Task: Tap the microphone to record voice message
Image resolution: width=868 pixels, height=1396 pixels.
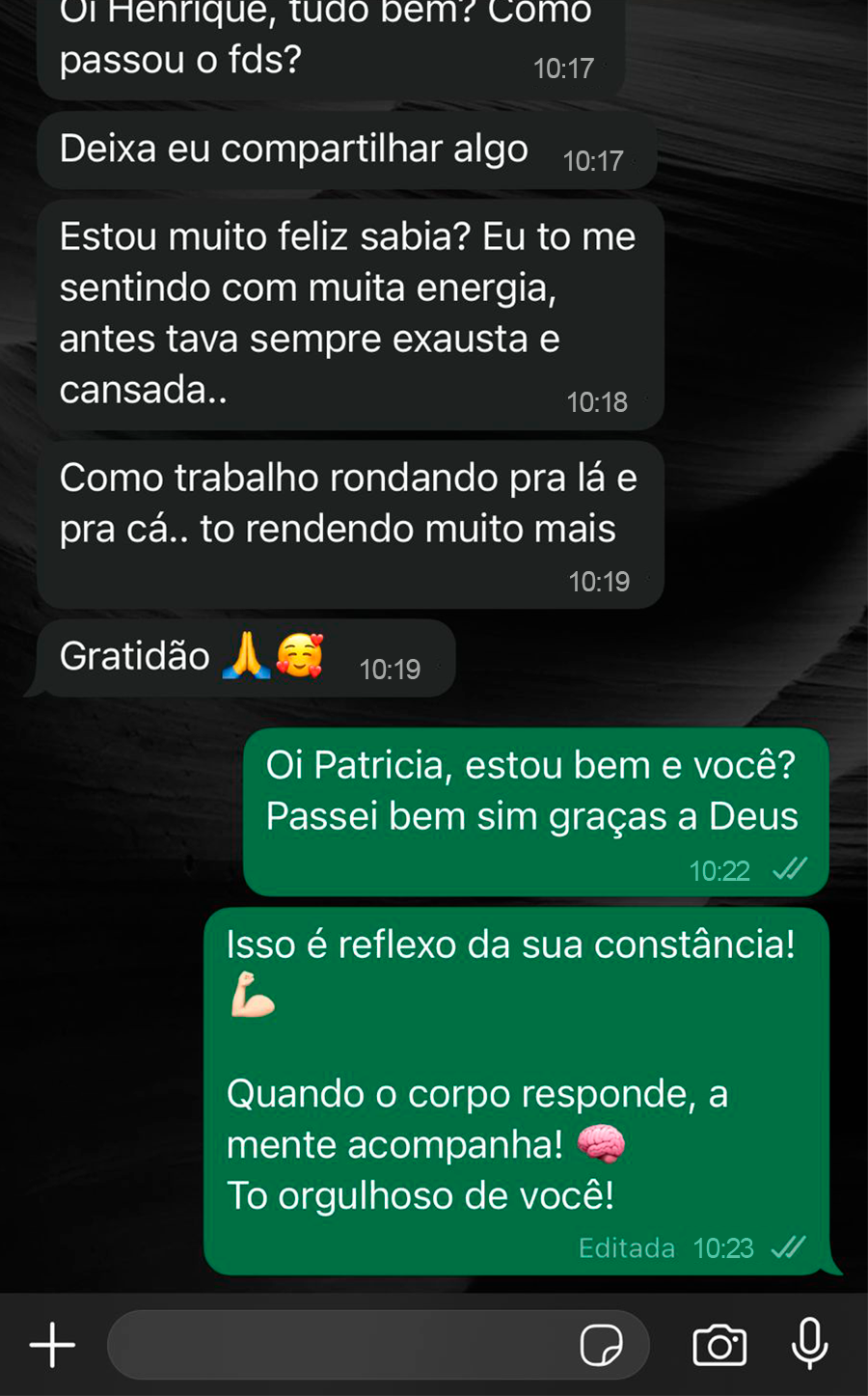Action: (809, 1343)
